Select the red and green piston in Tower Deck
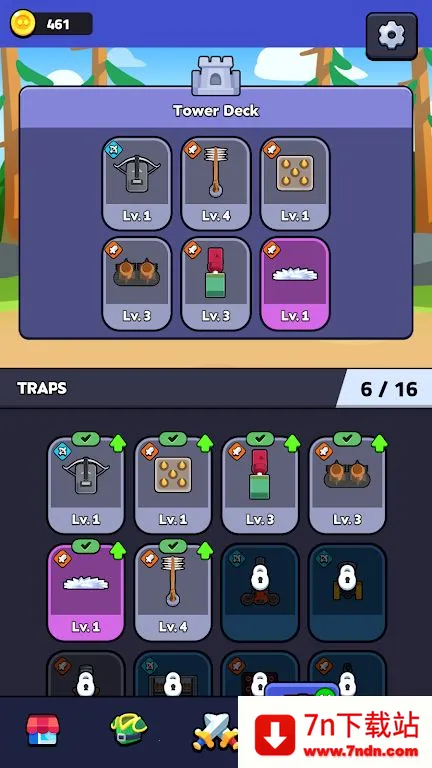Image resolution: width=432 pixels, height=768 pixels. (216, 284)
